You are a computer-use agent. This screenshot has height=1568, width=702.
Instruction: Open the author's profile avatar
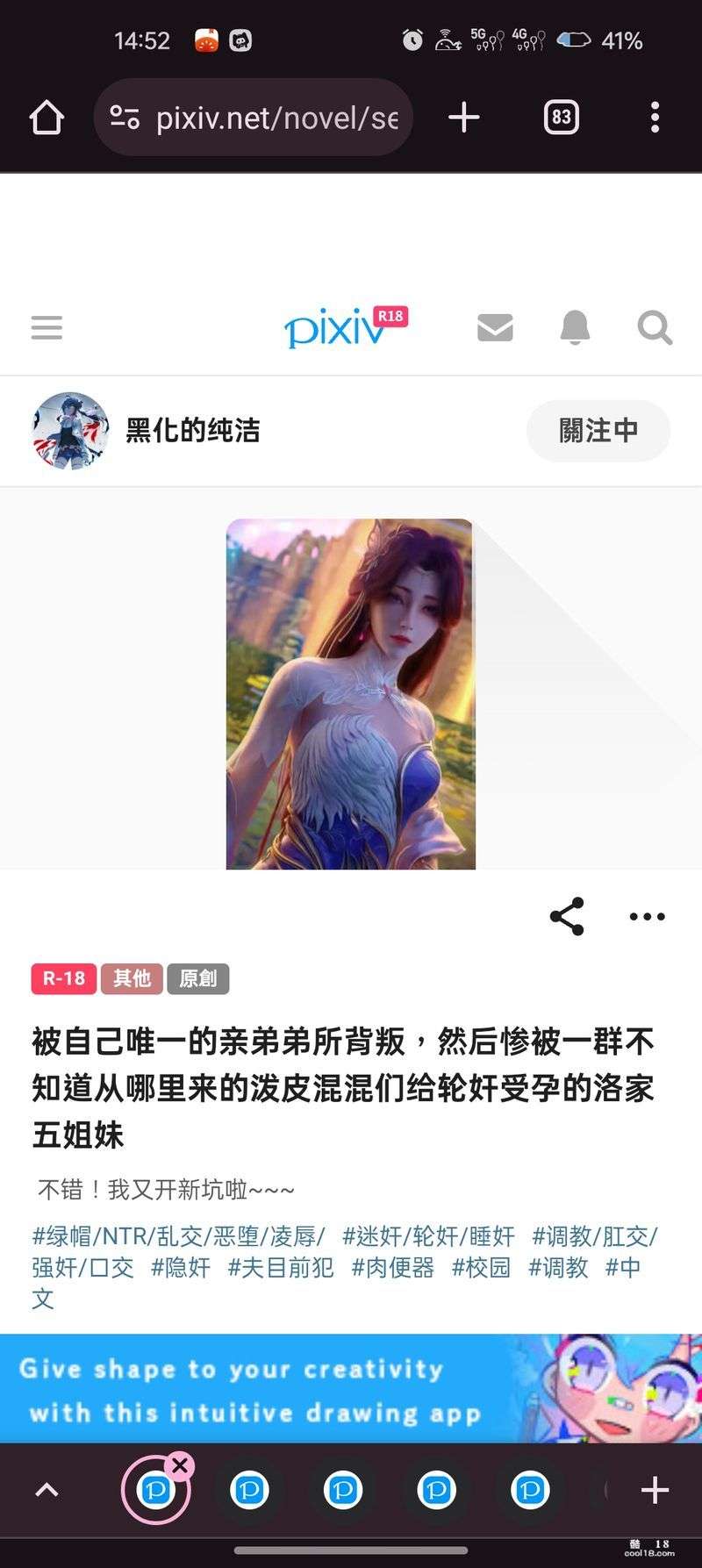click(69, 431)
